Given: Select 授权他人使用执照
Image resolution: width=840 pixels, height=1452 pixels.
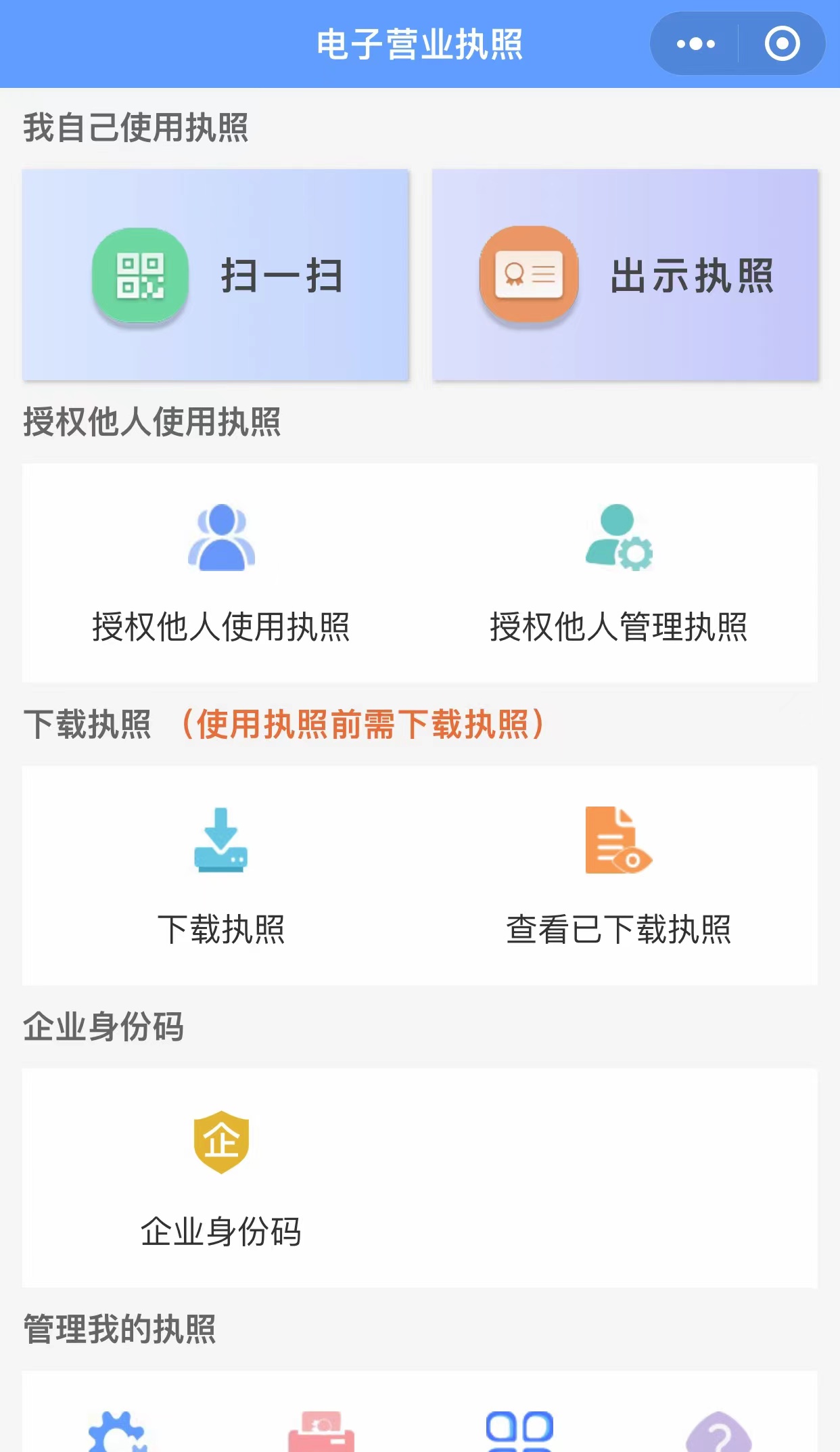Looking at the screenshot, I should tap(221, 573).
